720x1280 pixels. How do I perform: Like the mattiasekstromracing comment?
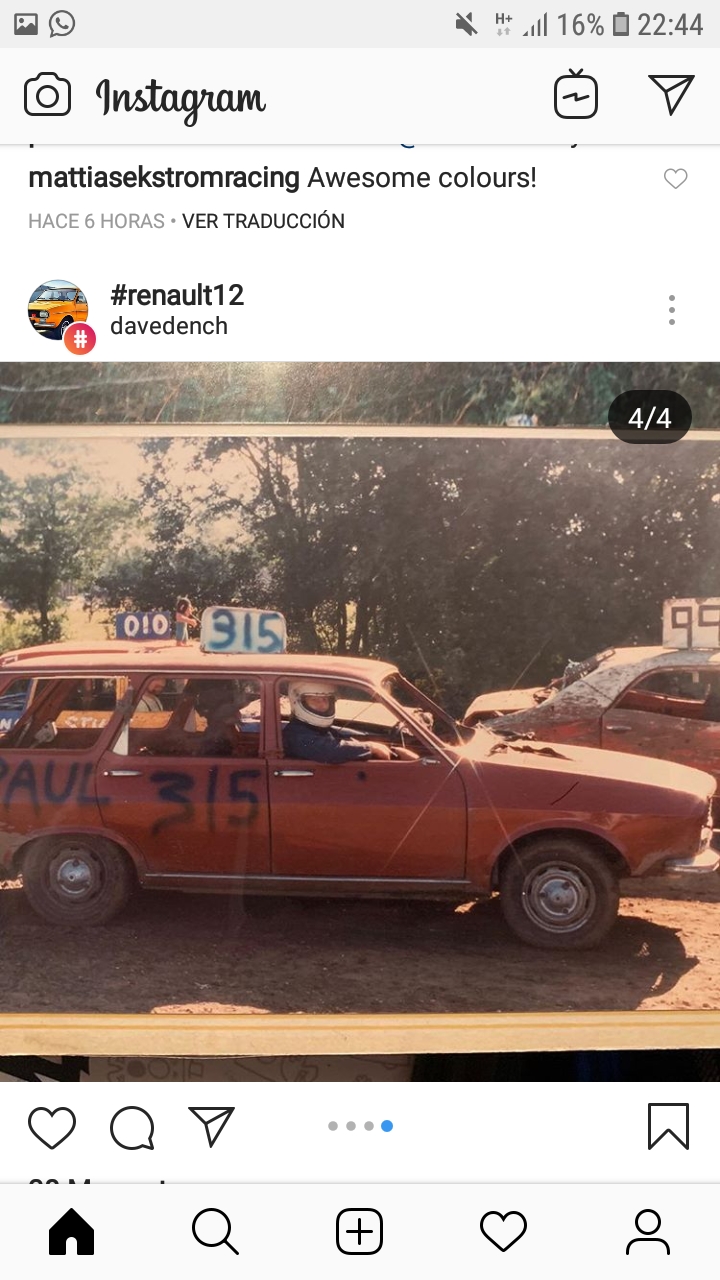pos(676,179)
